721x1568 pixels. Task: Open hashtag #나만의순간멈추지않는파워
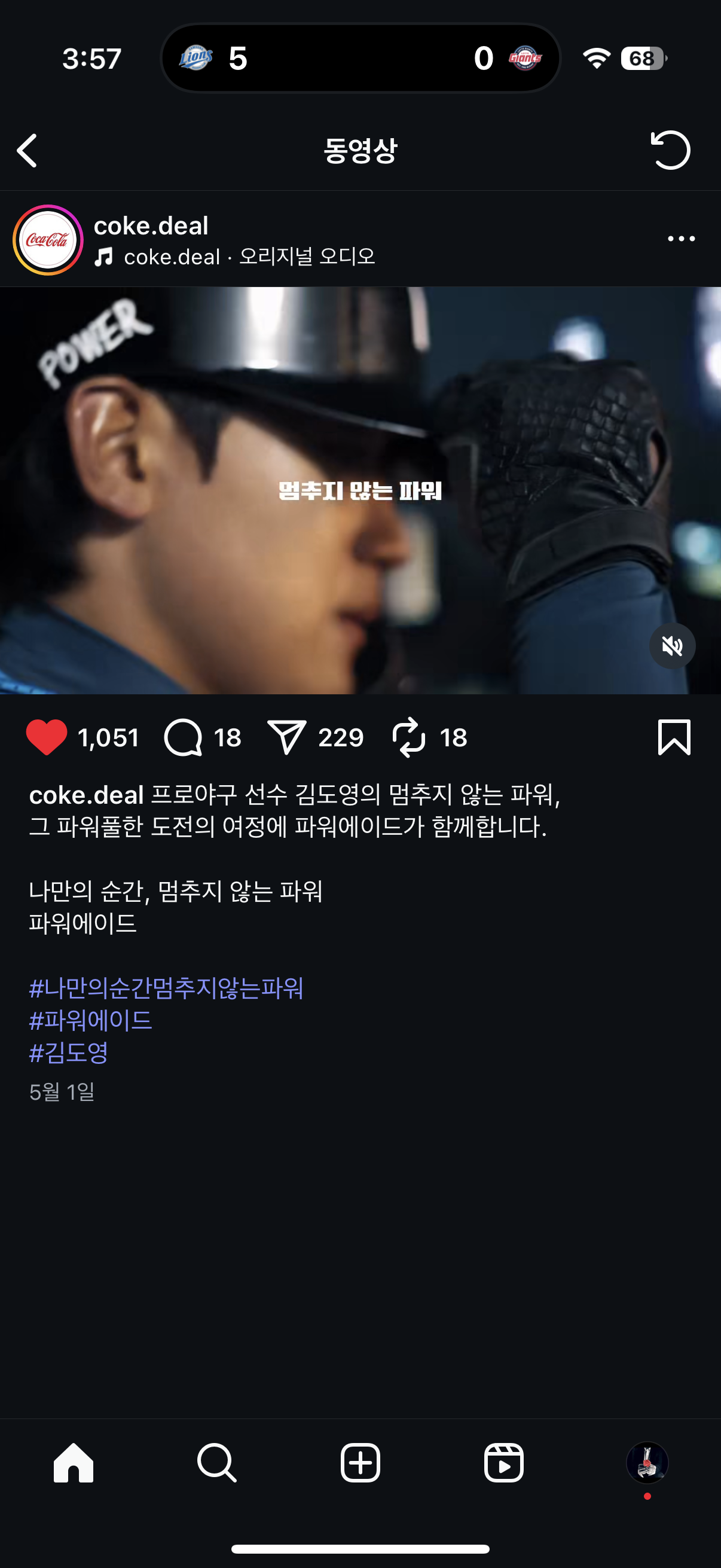point(166,988)
